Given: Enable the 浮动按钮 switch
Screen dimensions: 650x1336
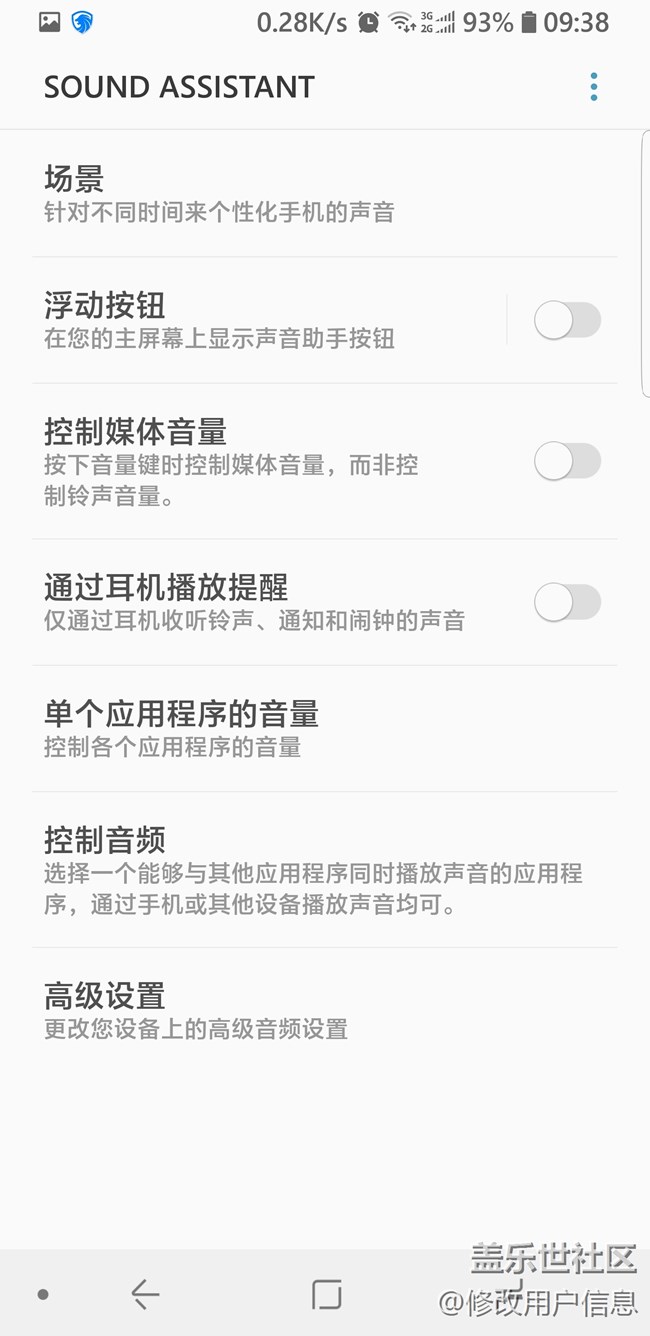Looking at the screenshot, I should coord(567,321).
